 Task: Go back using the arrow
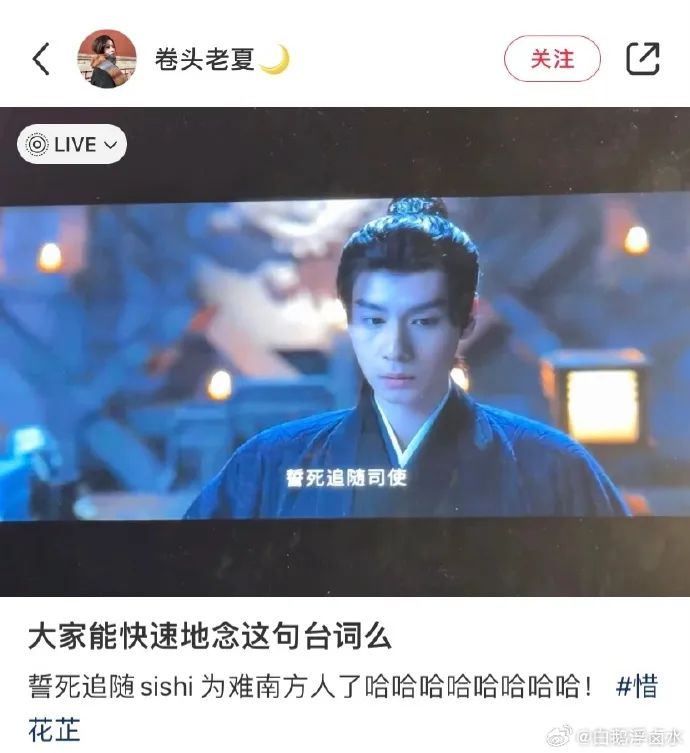click(41, 59)
